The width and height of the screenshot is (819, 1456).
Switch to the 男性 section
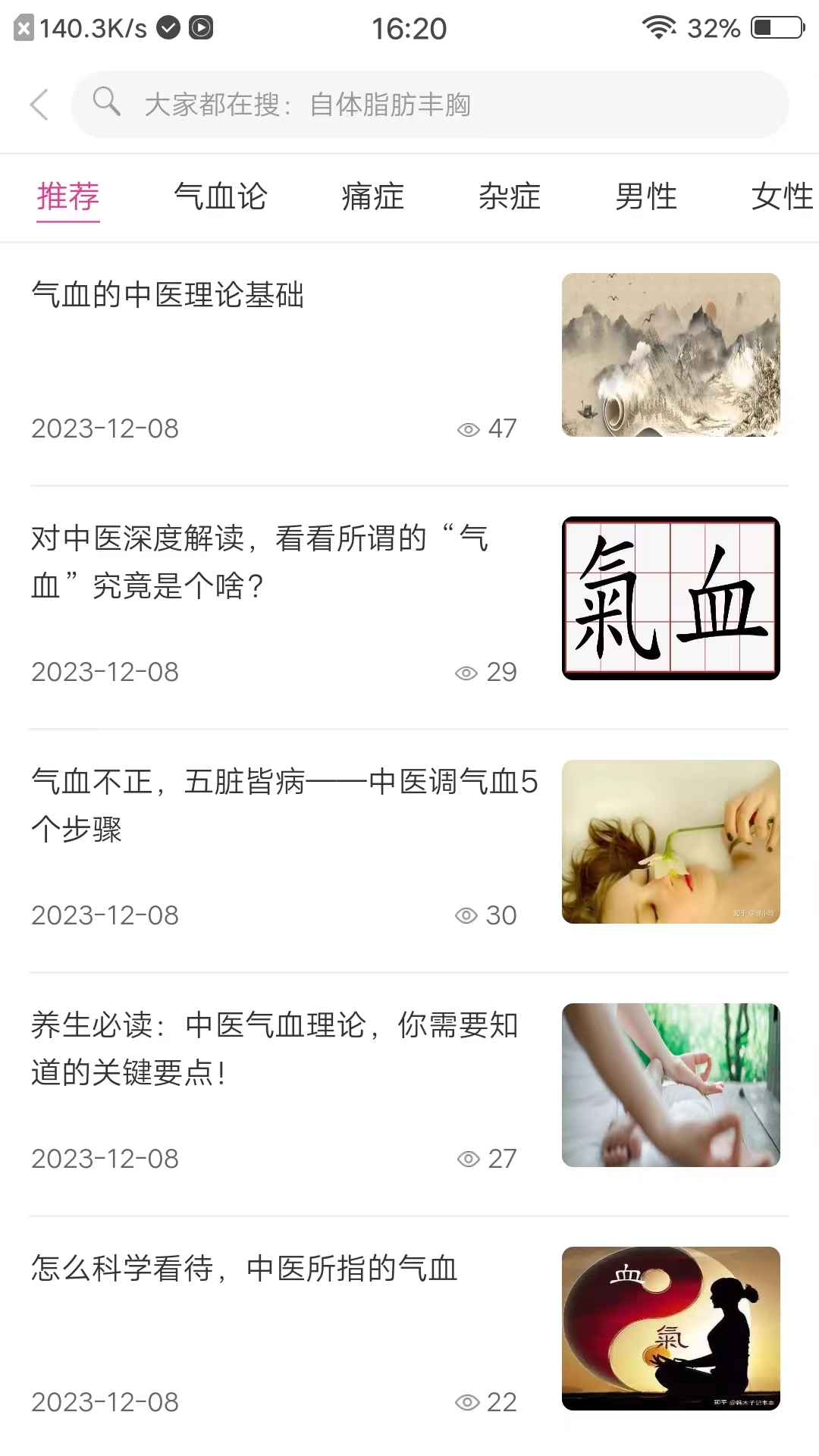tap(645, 197)
